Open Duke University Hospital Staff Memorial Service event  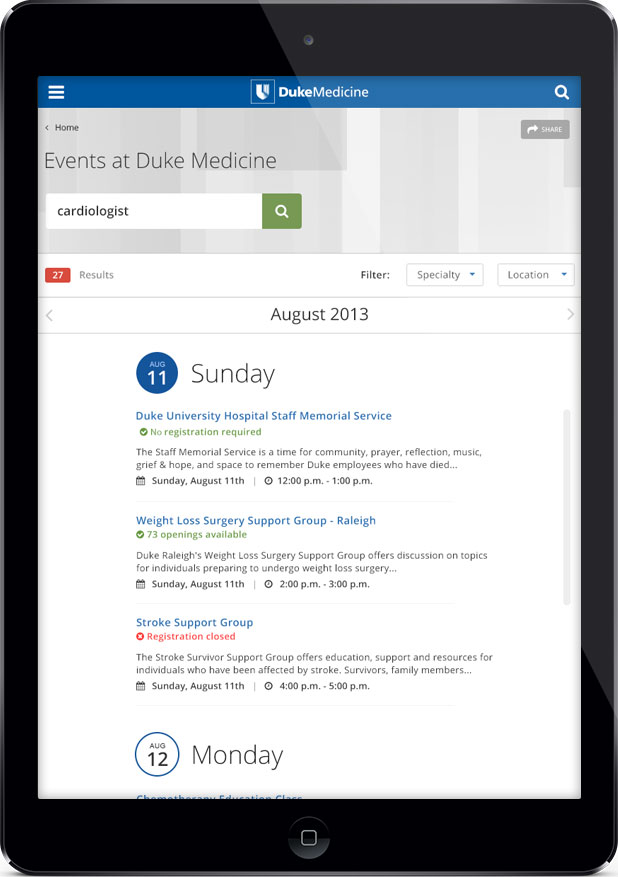[264, 416]
